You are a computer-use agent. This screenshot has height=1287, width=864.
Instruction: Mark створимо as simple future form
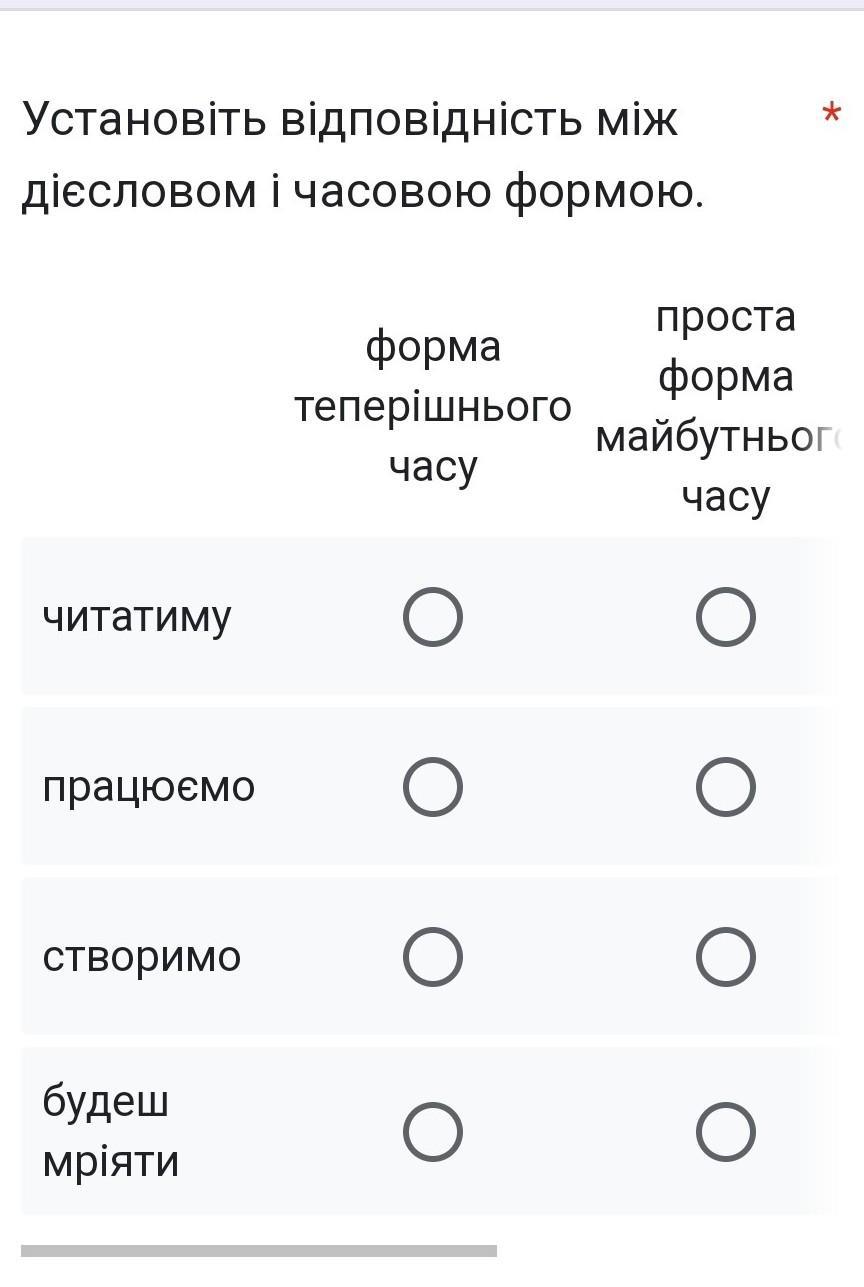coord(726,957)
